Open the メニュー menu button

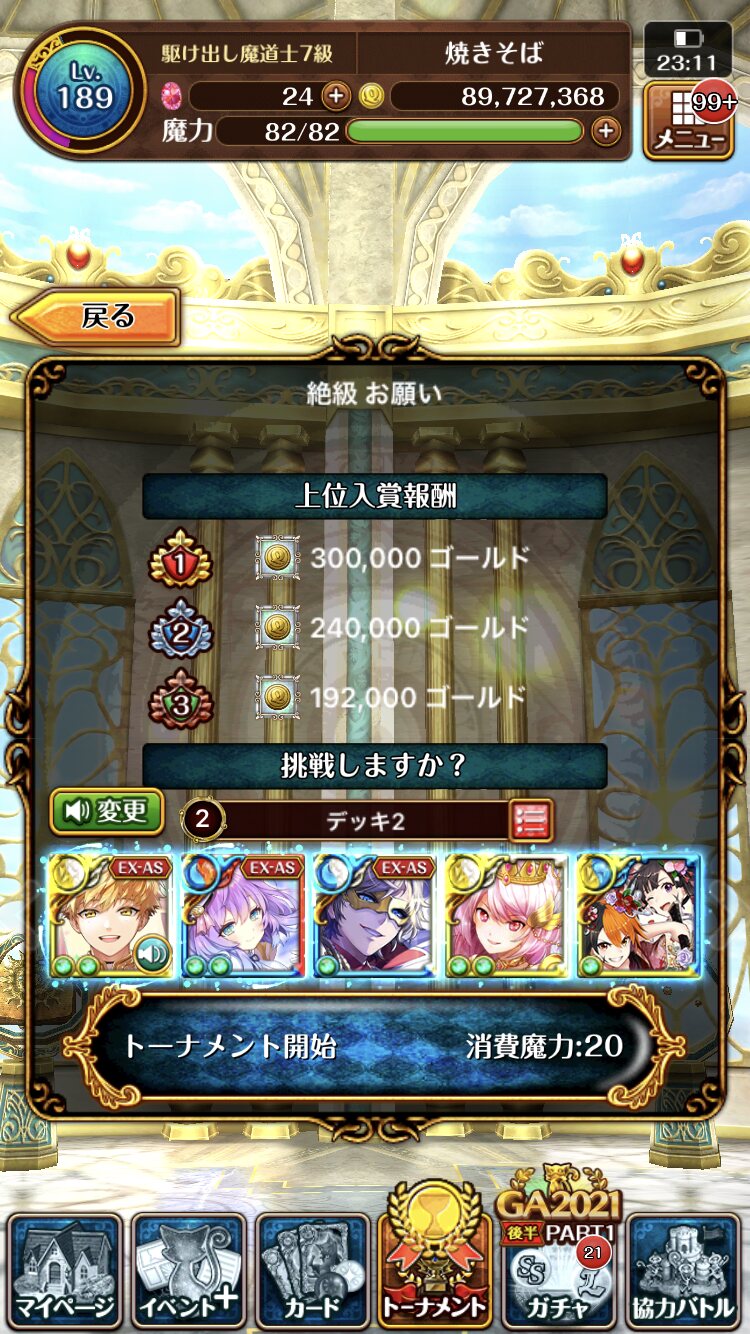click(690, 121)
